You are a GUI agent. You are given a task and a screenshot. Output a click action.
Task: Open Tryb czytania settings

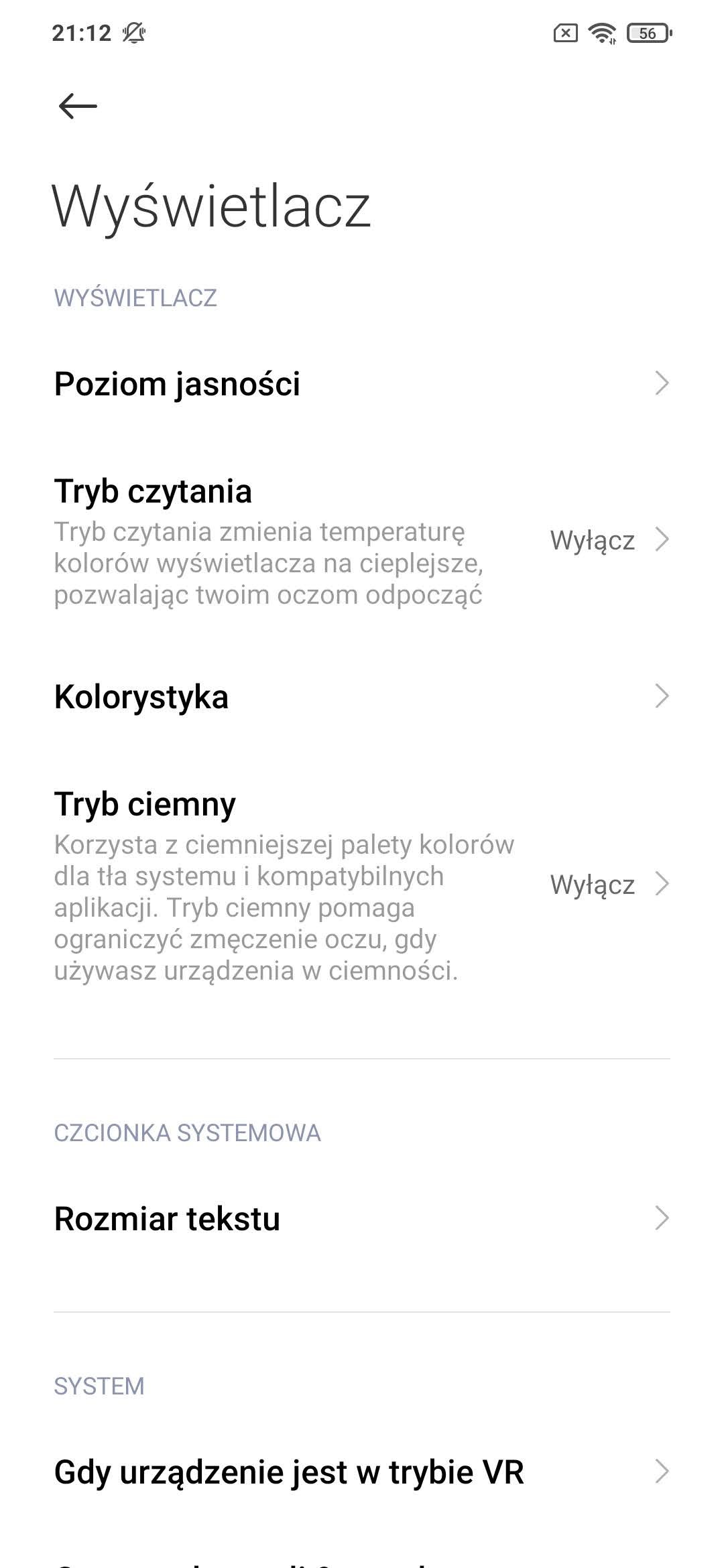tap(362, 541)
